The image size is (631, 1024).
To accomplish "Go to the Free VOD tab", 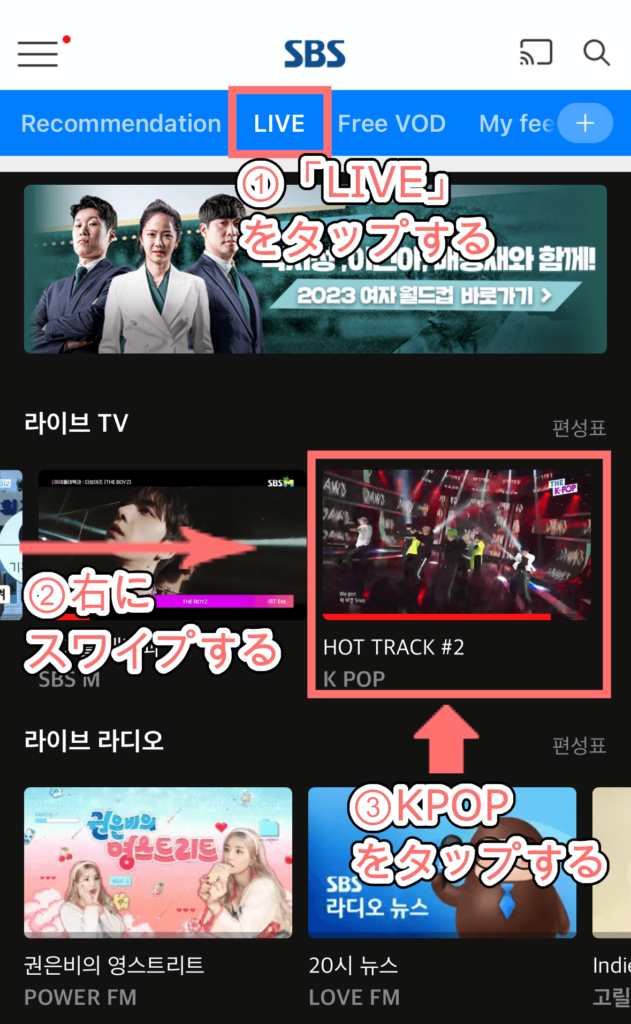I will click(x=391, y=124).
